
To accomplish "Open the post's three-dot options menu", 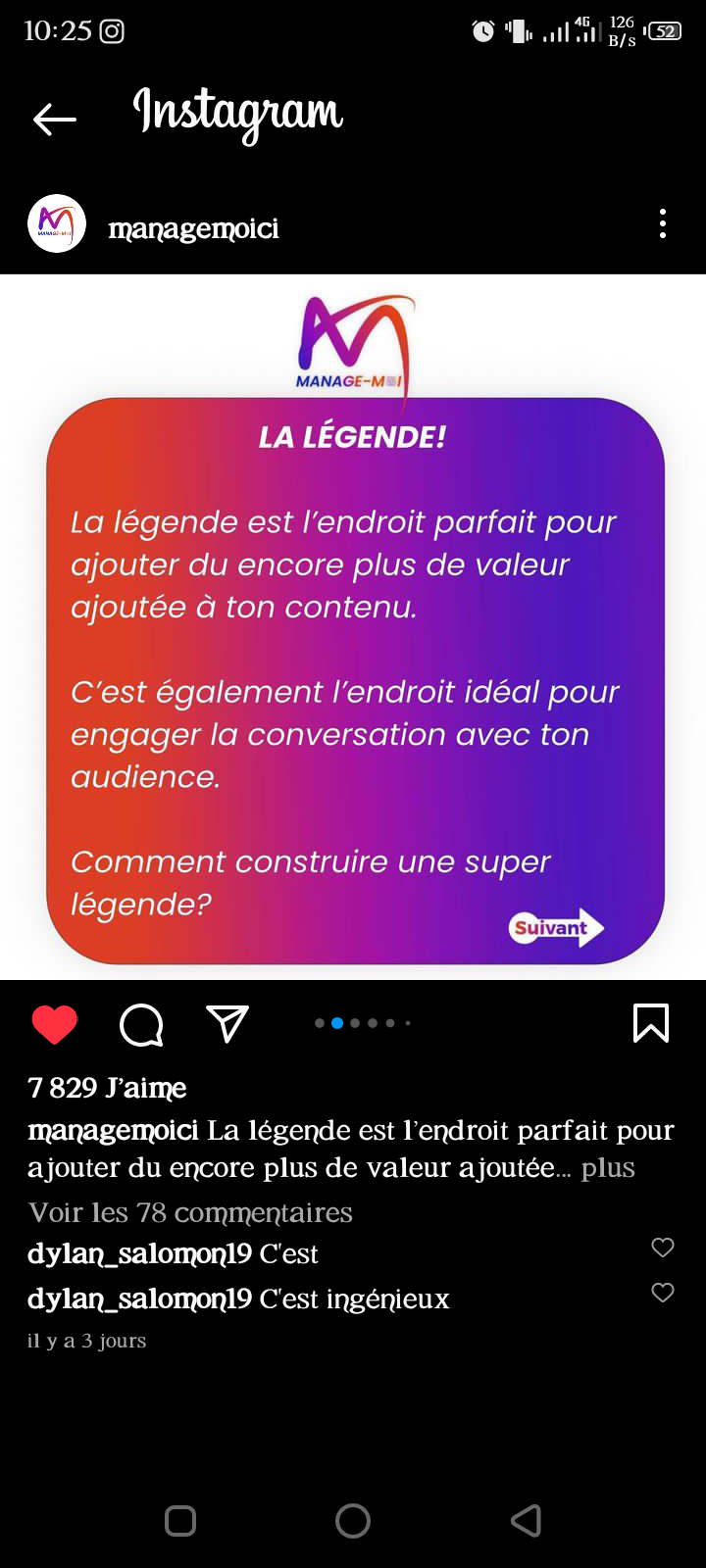I will [x=663, y=224].
